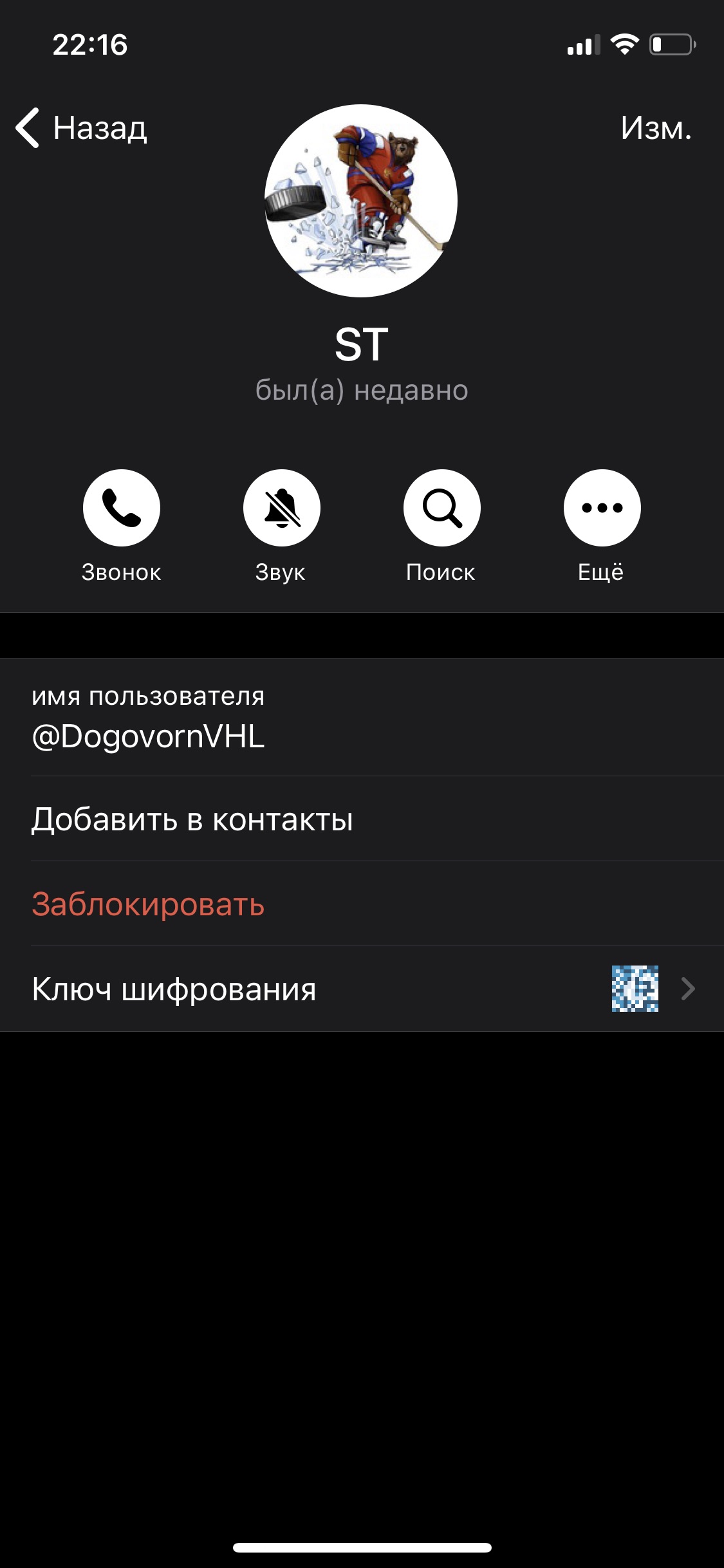Go back with the Назад button

(x=82, y=127)
